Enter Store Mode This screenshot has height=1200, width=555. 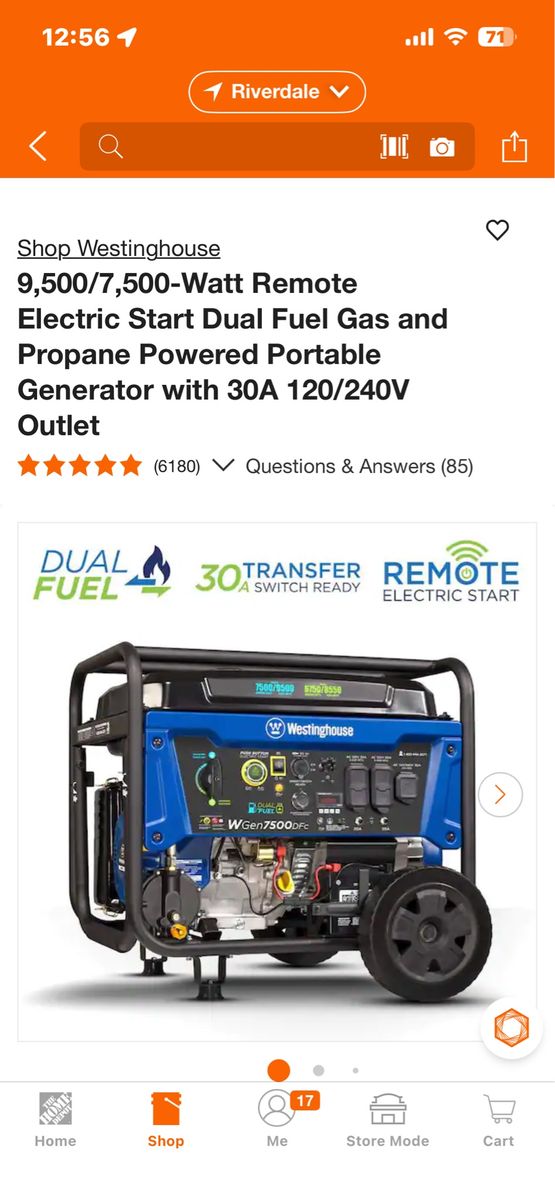pos(388,1120)
